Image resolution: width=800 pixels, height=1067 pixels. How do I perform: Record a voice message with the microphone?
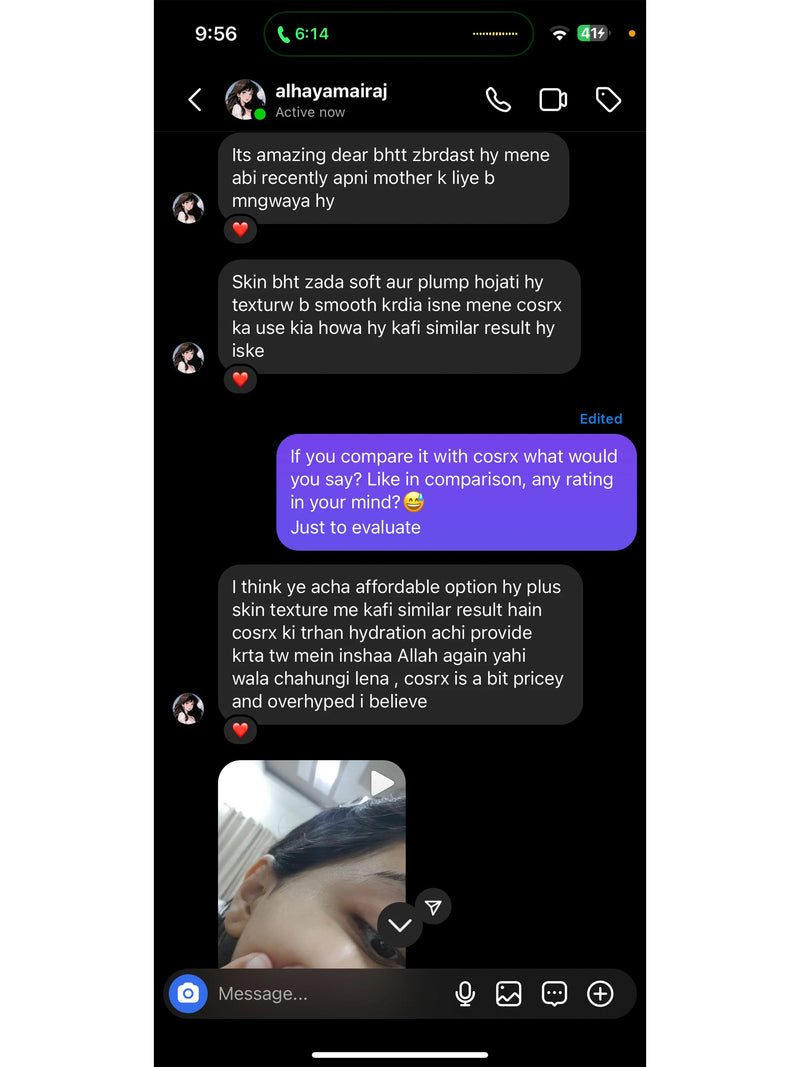(465, 993)
